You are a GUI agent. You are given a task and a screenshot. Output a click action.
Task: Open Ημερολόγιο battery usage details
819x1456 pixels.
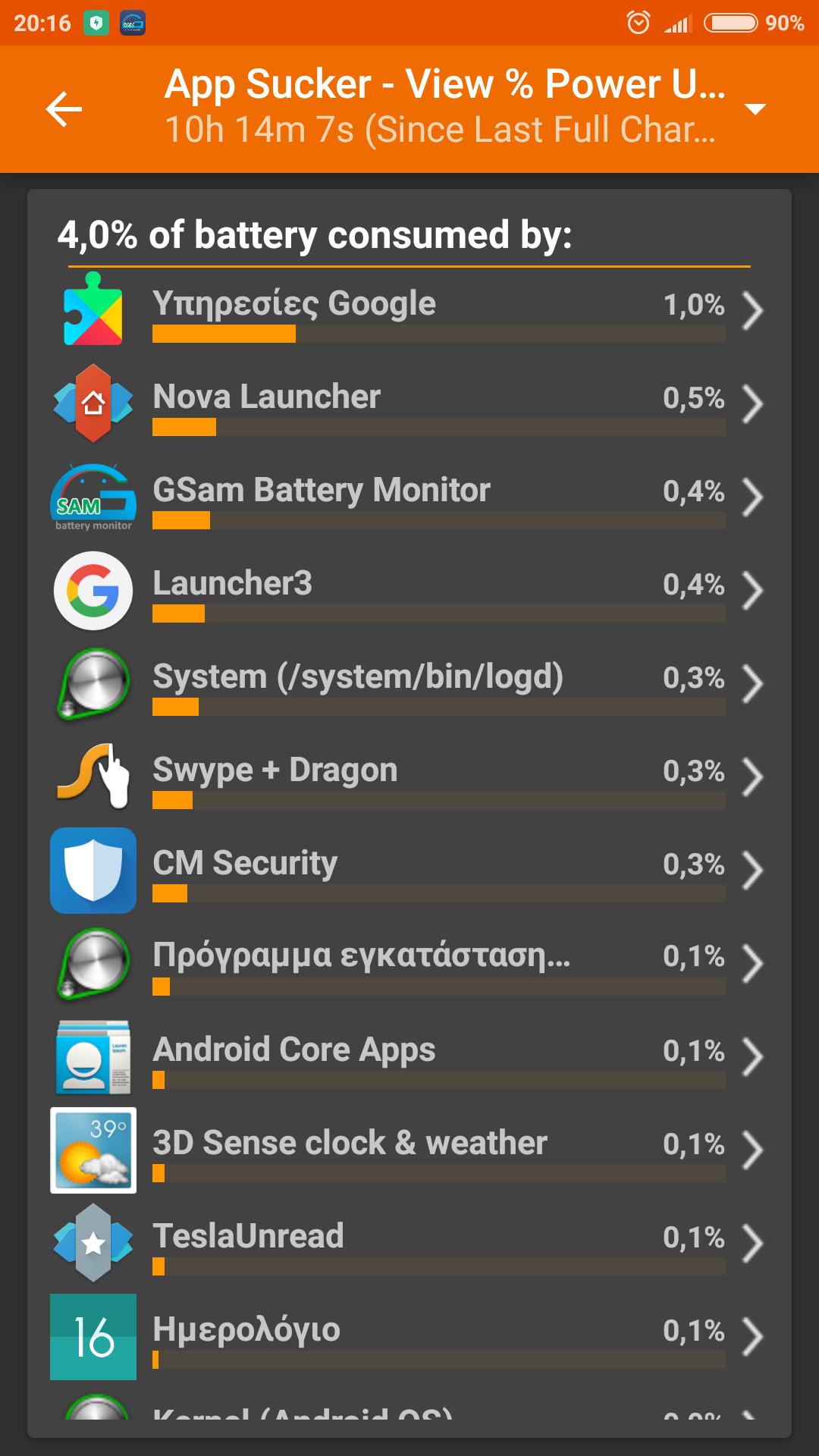tap(409, 1336)
